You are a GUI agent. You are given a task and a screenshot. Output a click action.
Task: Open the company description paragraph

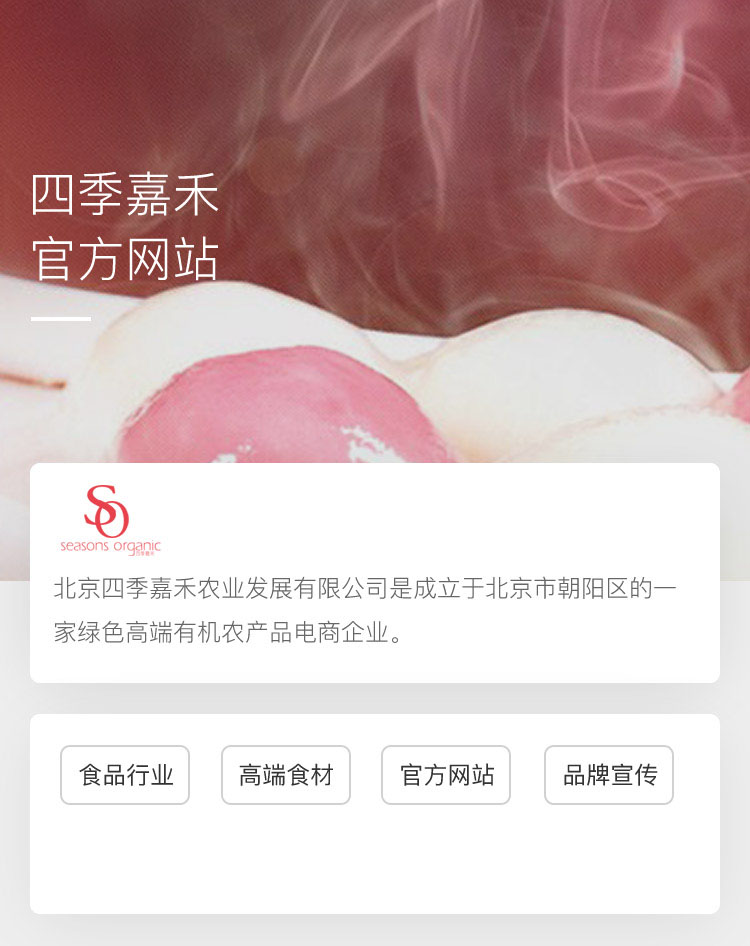pos(370,610)
